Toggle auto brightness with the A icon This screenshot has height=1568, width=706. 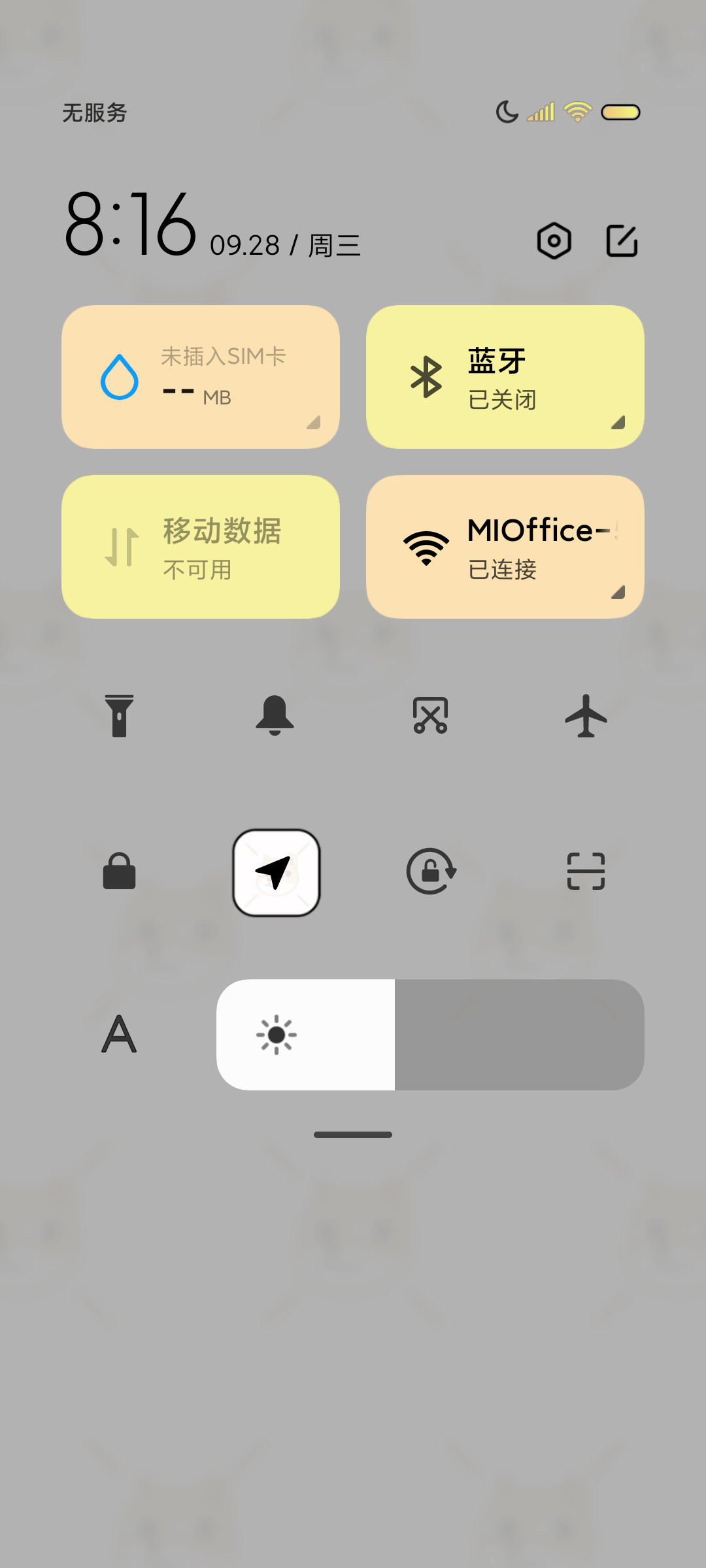[119, 1034]
